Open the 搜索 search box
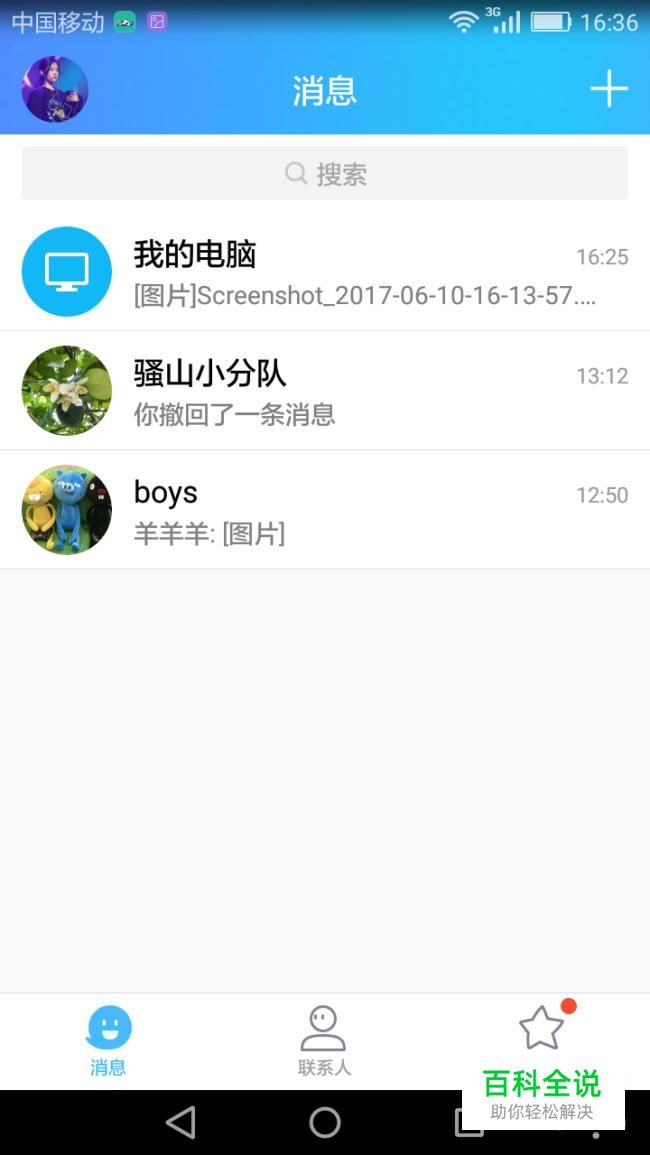 325,174
